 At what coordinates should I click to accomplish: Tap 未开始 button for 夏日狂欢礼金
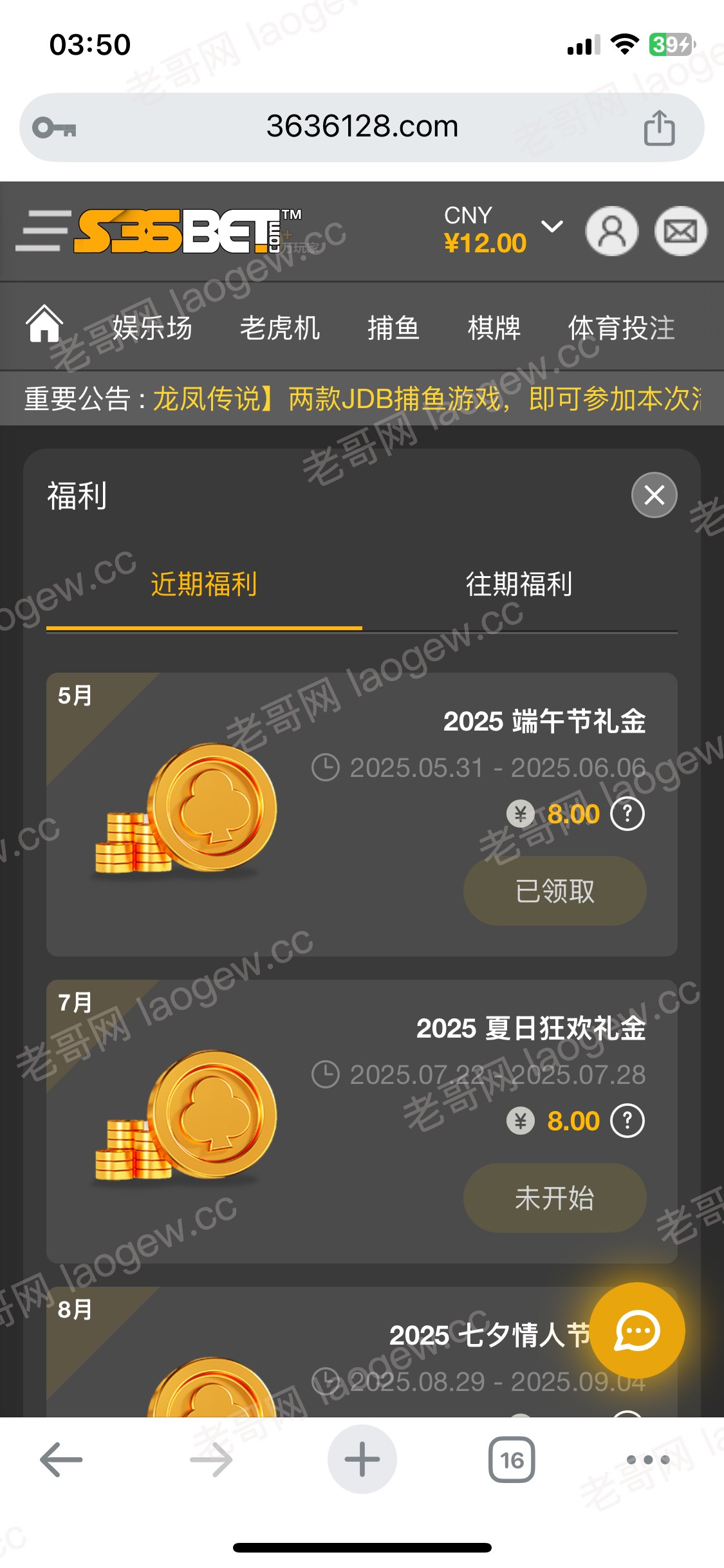[555, 1198]
